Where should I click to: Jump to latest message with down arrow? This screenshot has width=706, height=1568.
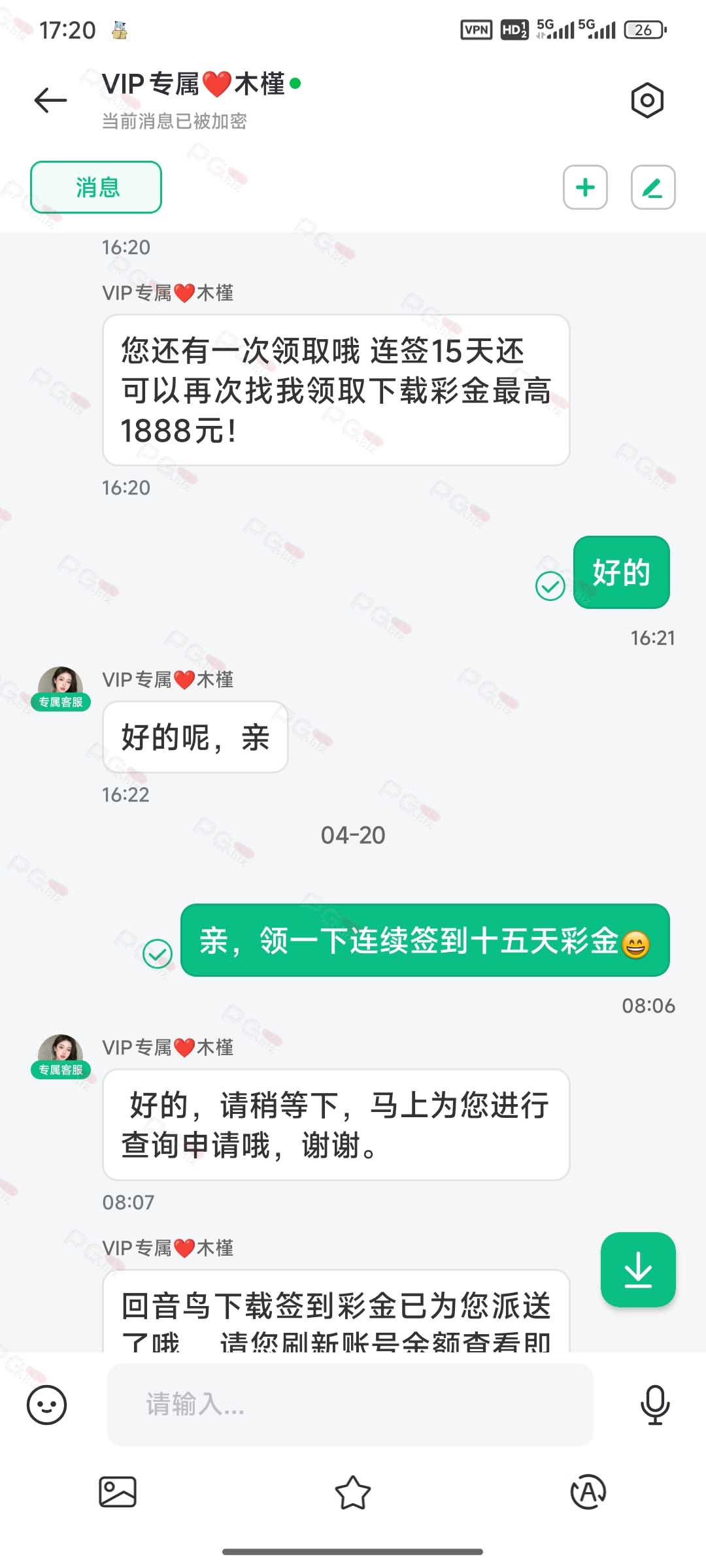637,1269
